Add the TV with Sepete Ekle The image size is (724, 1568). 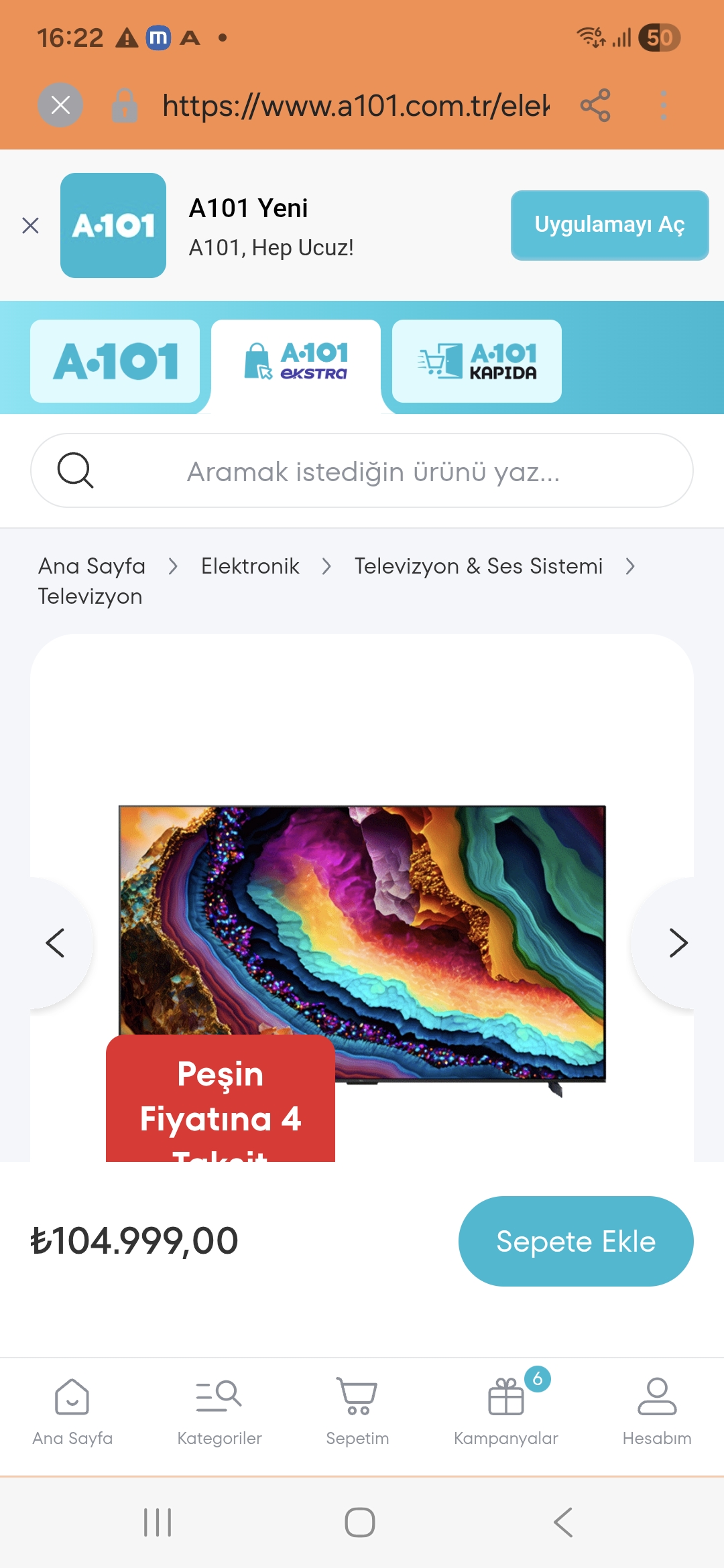(575, 1241)
